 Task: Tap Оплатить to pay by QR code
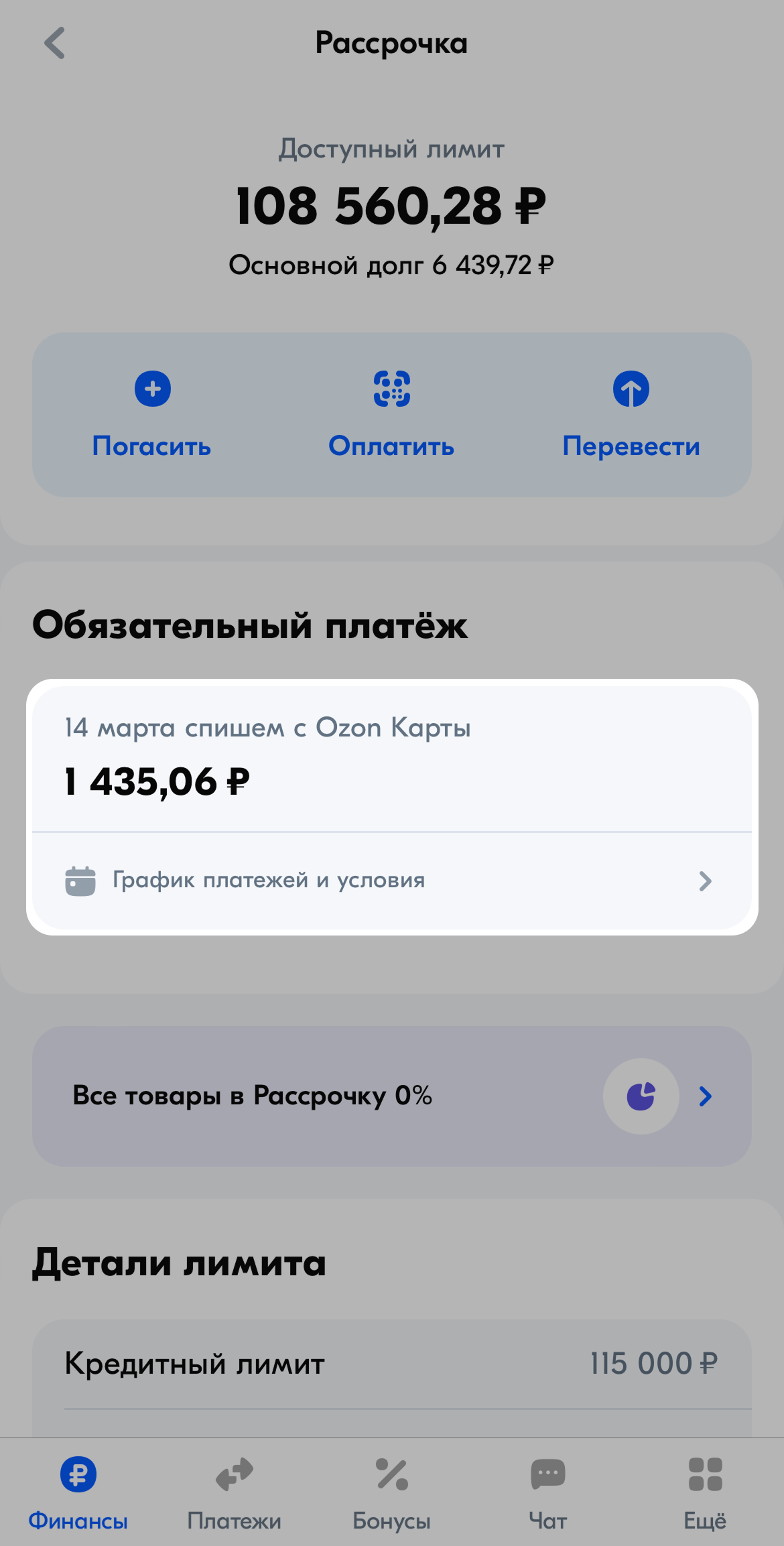point(391,415)
